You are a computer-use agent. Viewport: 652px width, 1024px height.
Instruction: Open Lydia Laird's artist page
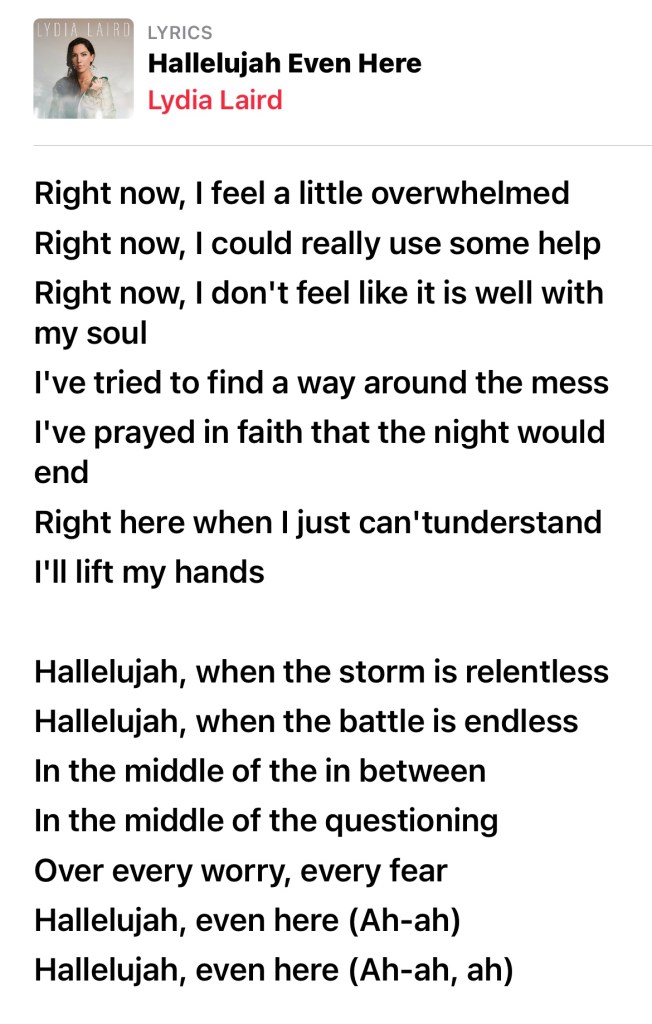[214, 100]
